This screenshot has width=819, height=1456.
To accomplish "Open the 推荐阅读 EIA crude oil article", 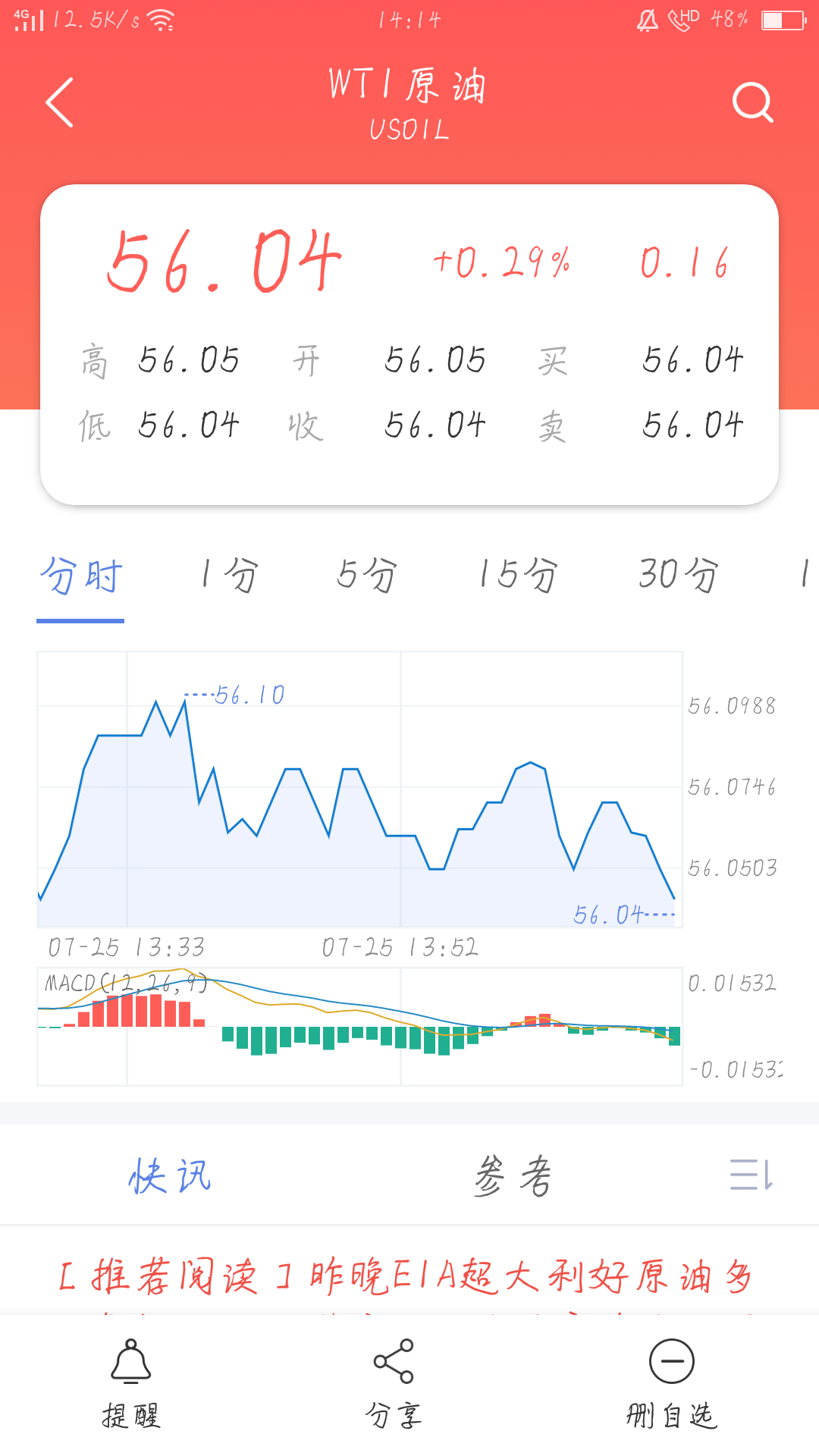I will [406, 1276].
